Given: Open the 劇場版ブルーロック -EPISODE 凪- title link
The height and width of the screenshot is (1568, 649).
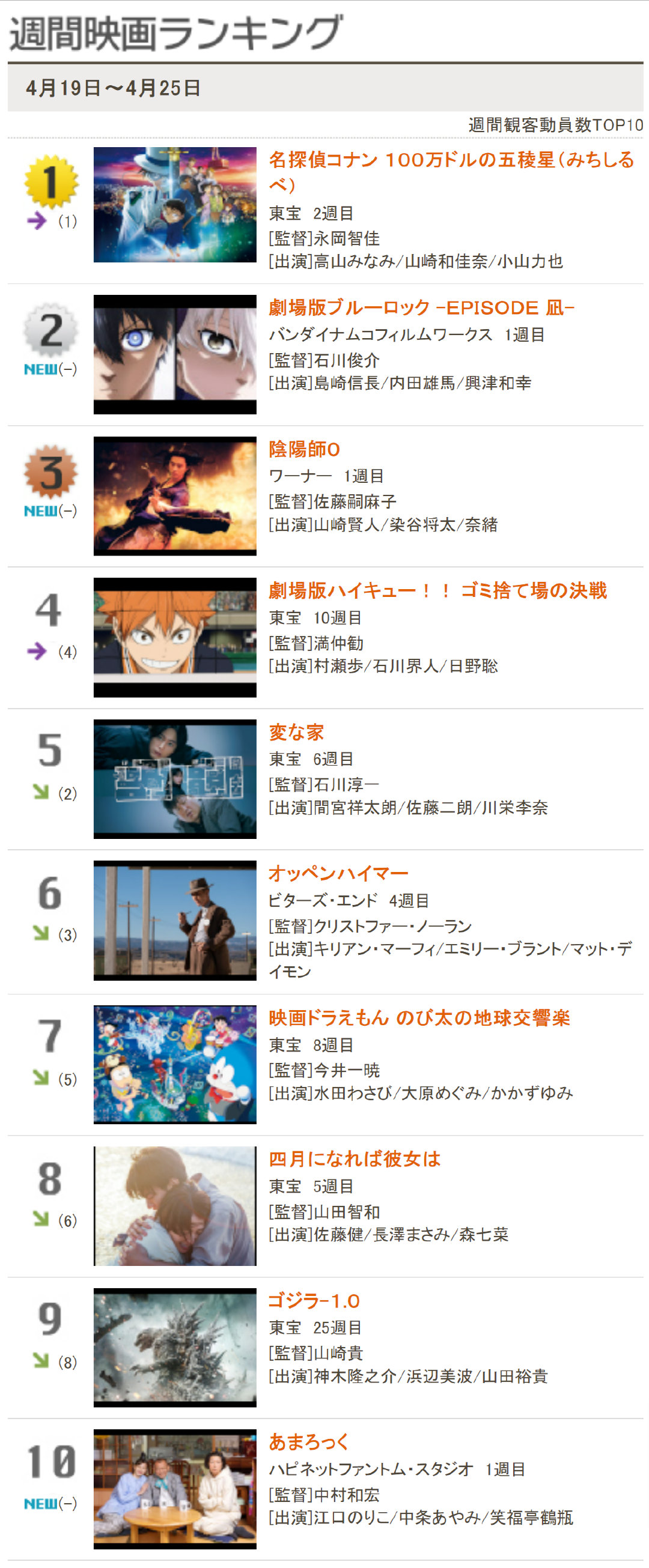Looking at the screenshot, I should [x=421, y=308].
